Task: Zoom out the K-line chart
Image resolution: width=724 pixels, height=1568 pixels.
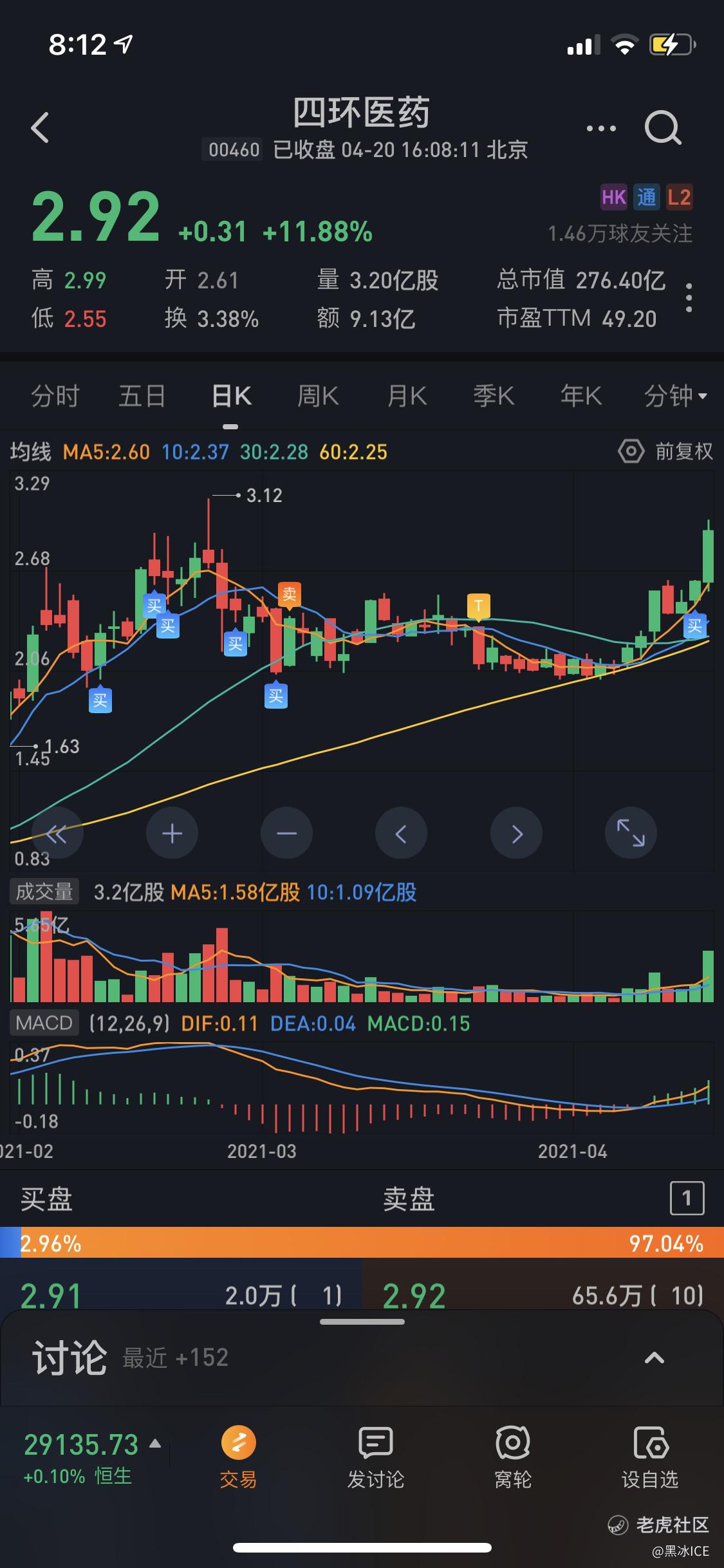Action: [286, 834]
